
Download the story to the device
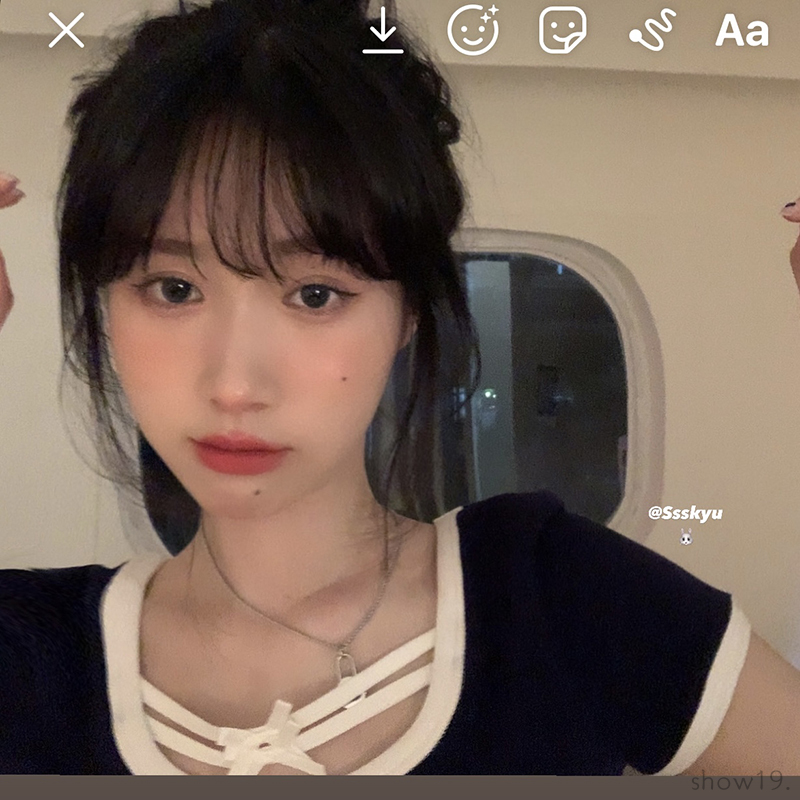[x=382, y=32]
